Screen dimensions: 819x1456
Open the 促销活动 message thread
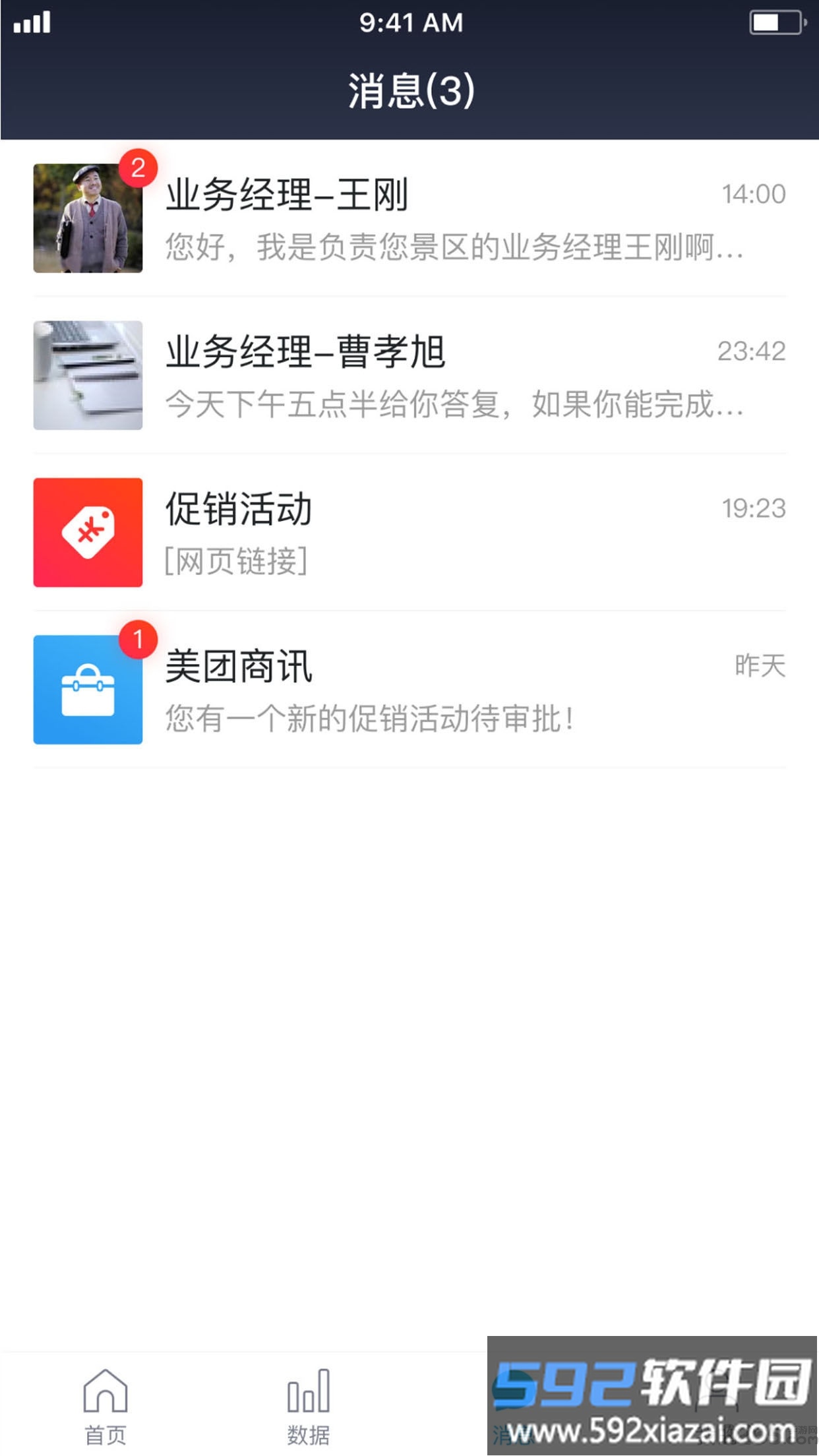pyautogui.click(x=409, y=533)
